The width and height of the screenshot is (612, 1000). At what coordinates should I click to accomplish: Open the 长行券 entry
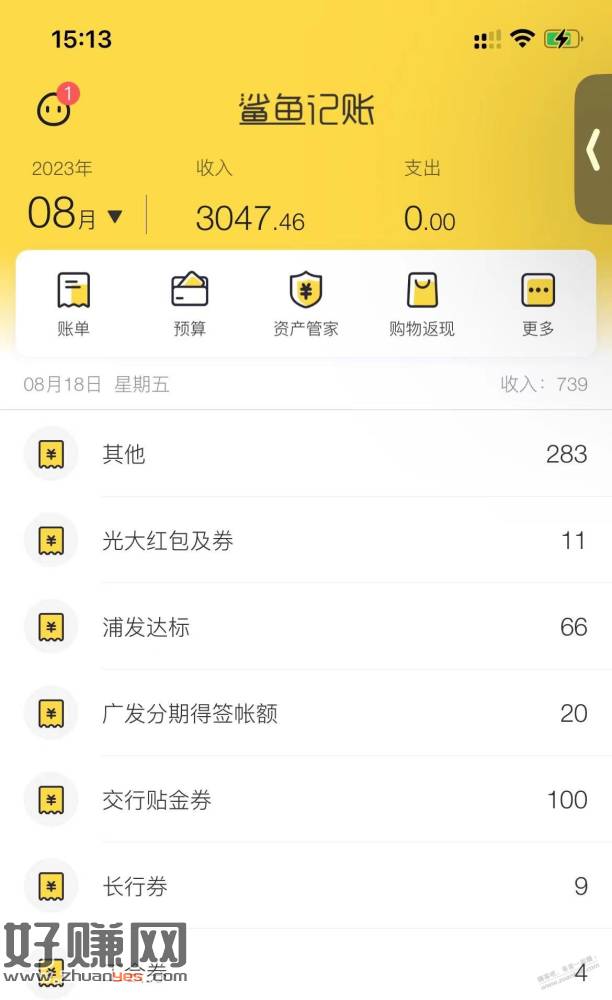306,886
